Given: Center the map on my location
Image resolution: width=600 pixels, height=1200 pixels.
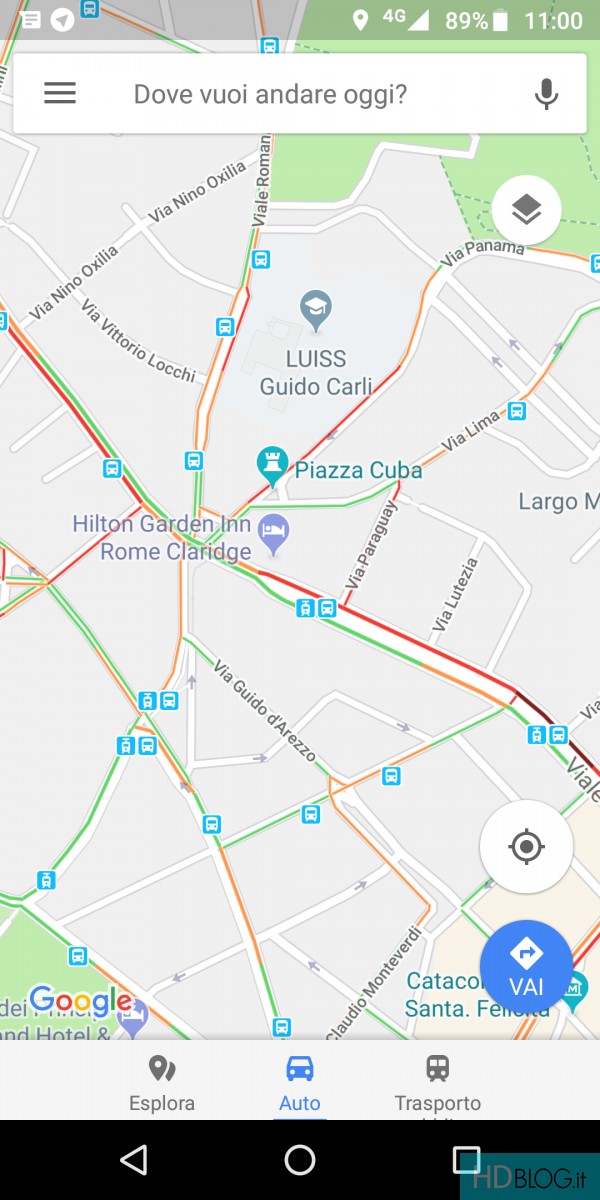Looking at the screenshot, I should coord(526,847).
